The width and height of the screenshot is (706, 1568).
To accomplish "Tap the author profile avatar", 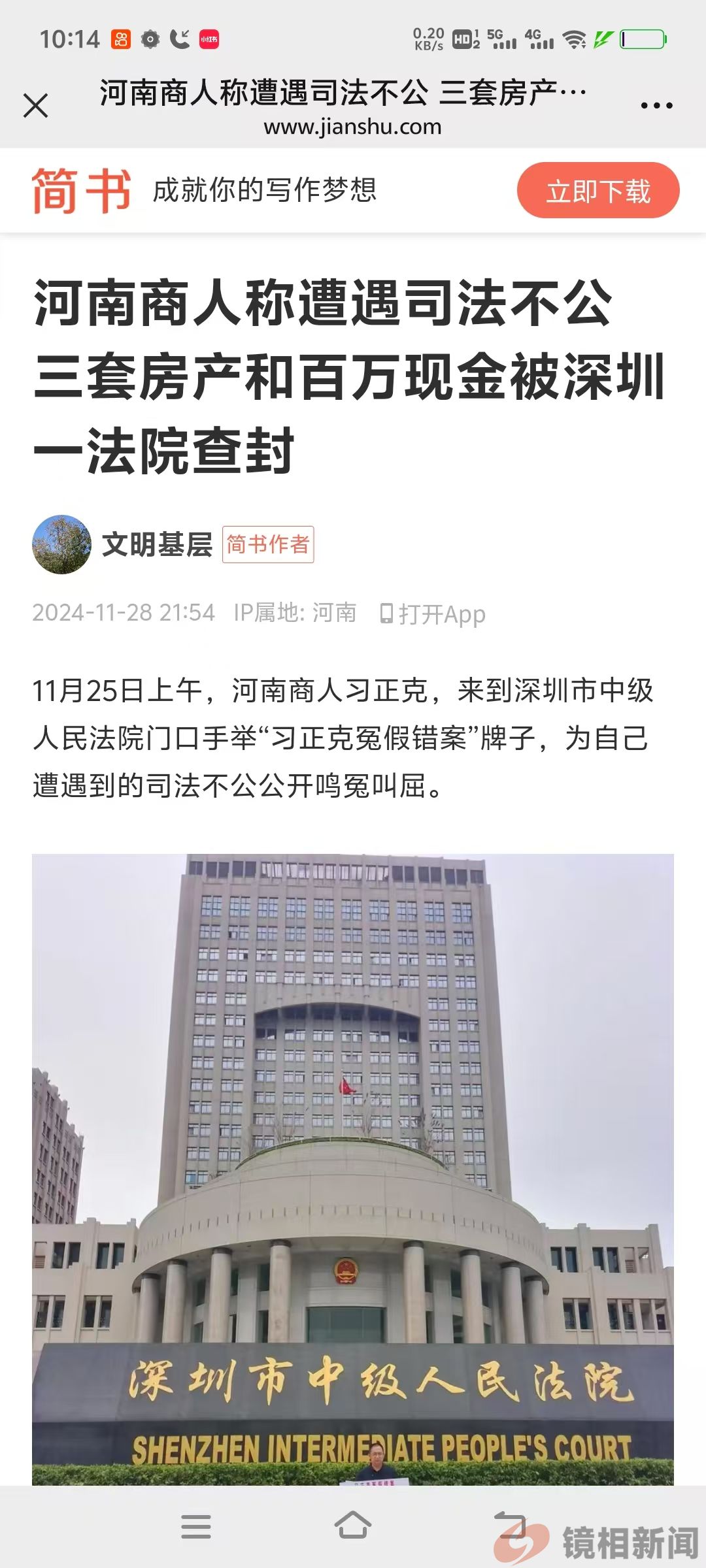I will [62, 544].
